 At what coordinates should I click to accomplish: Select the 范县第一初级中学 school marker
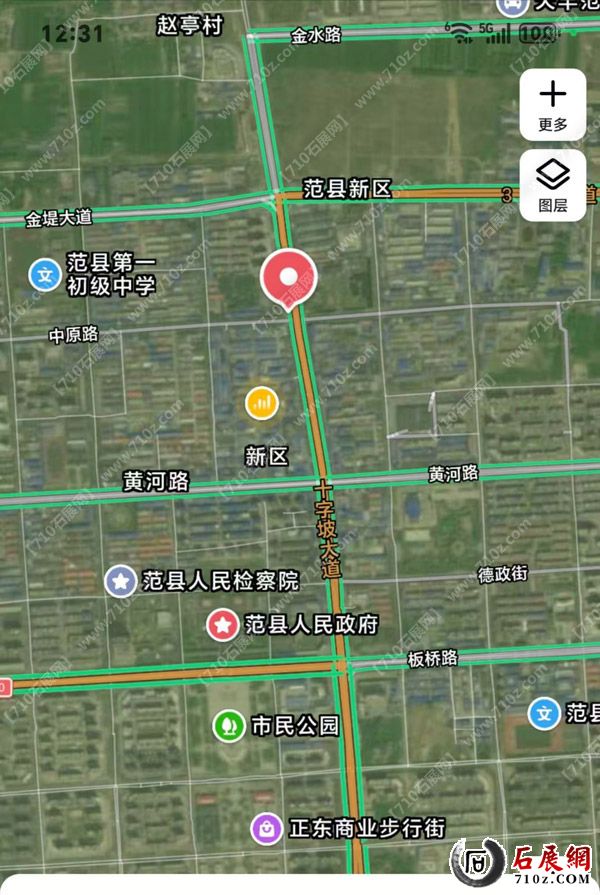click(x=44, y=273)
